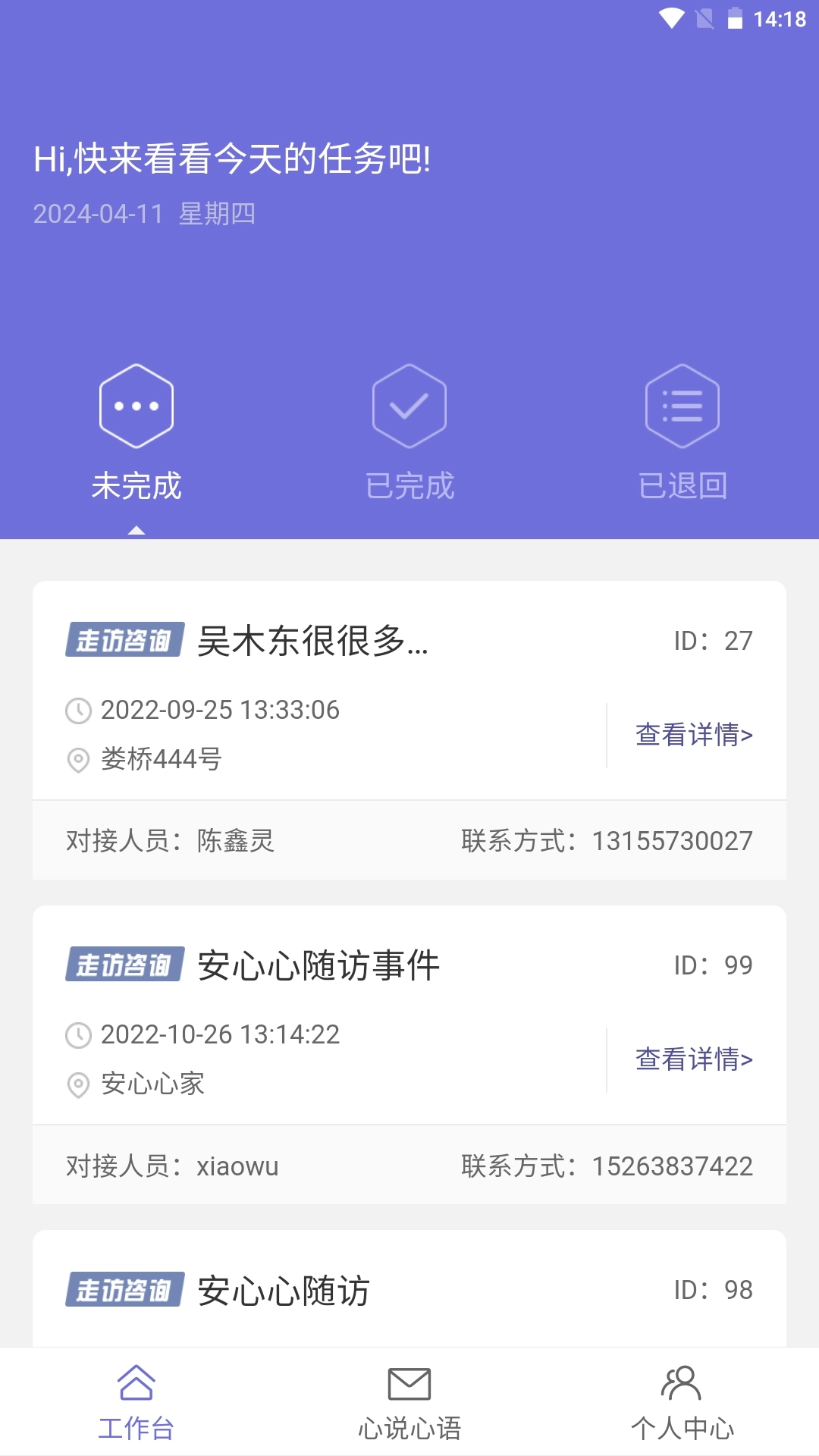Click the location pin icon beside 安心心家
Screen dimensions: 819x1456
click(x=78, y=1086)
